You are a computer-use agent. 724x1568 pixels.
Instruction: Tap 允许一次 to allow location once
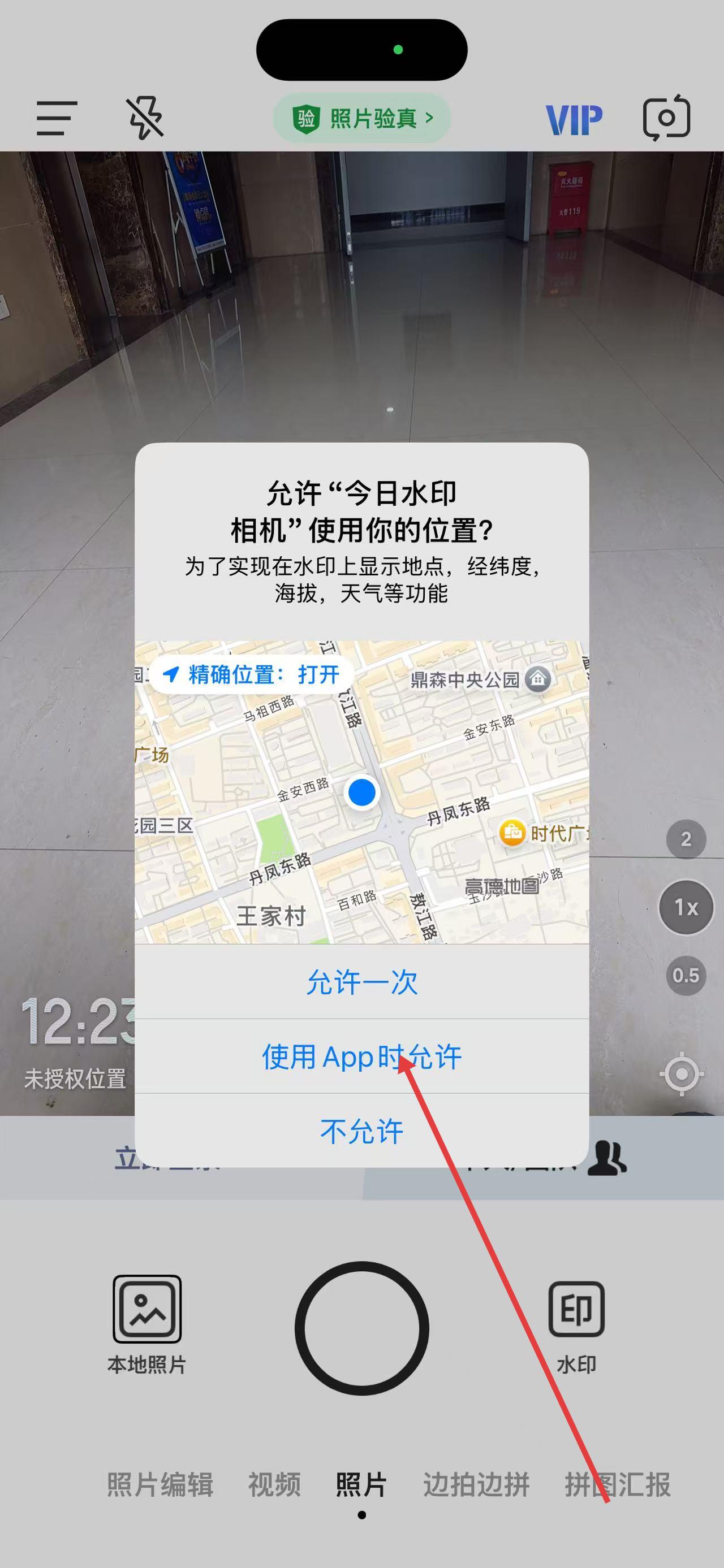pyautogui.click(x=361, y=982)
